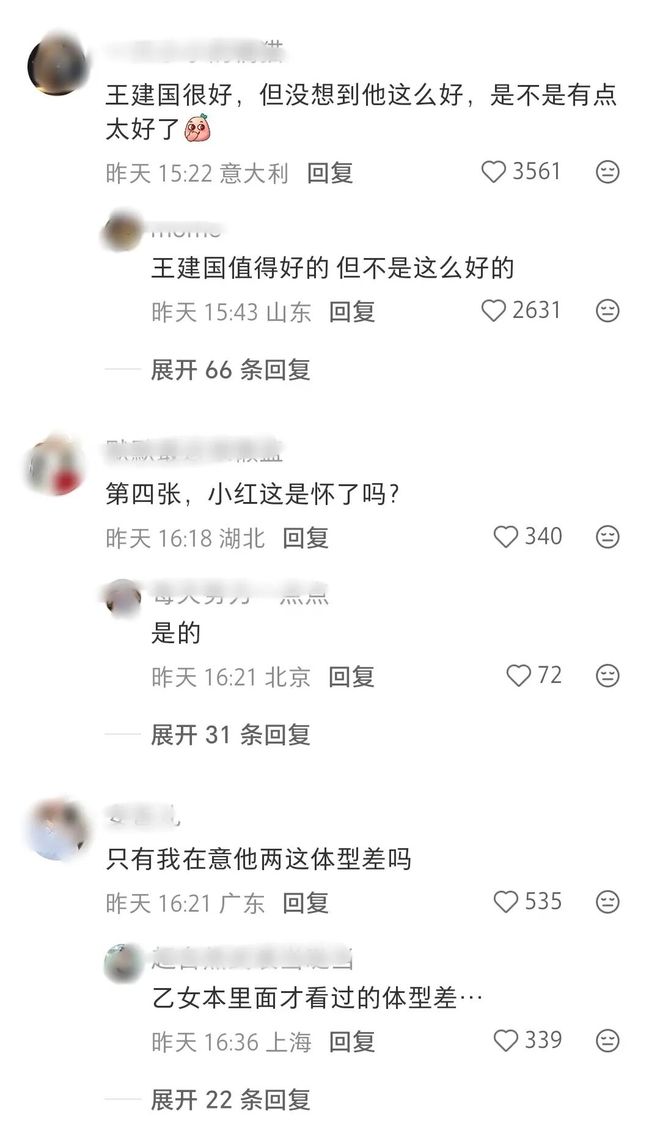Tap 回复 on the 意大利 comment
The height and width of the screenshot is (1122, 660).
tap(330, 173)
